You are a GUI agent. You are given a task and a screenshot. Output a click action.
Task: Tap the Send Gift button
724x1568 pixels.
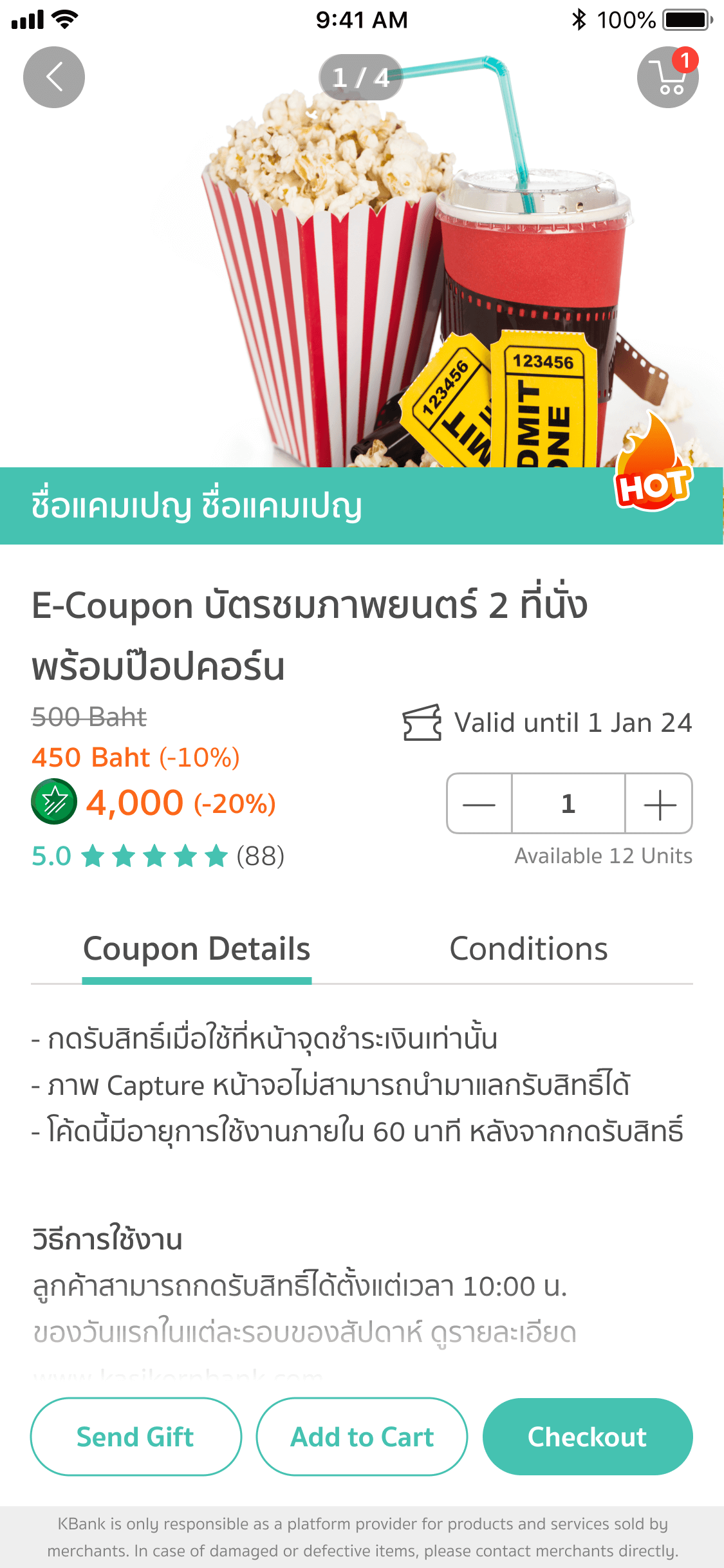[x=136, y=1437]
